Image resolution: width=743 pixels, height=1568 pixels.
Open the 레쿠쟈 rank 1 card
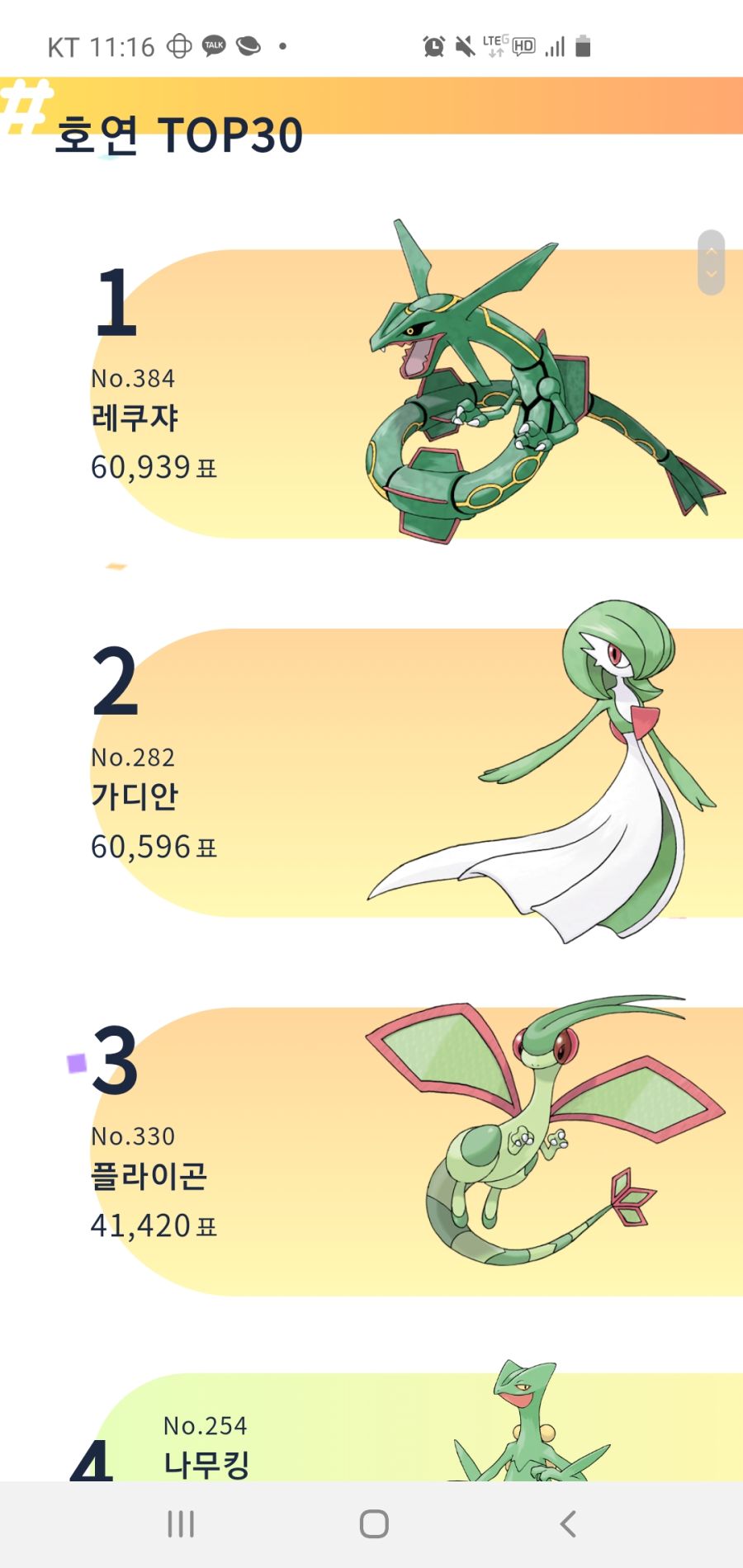413,396
